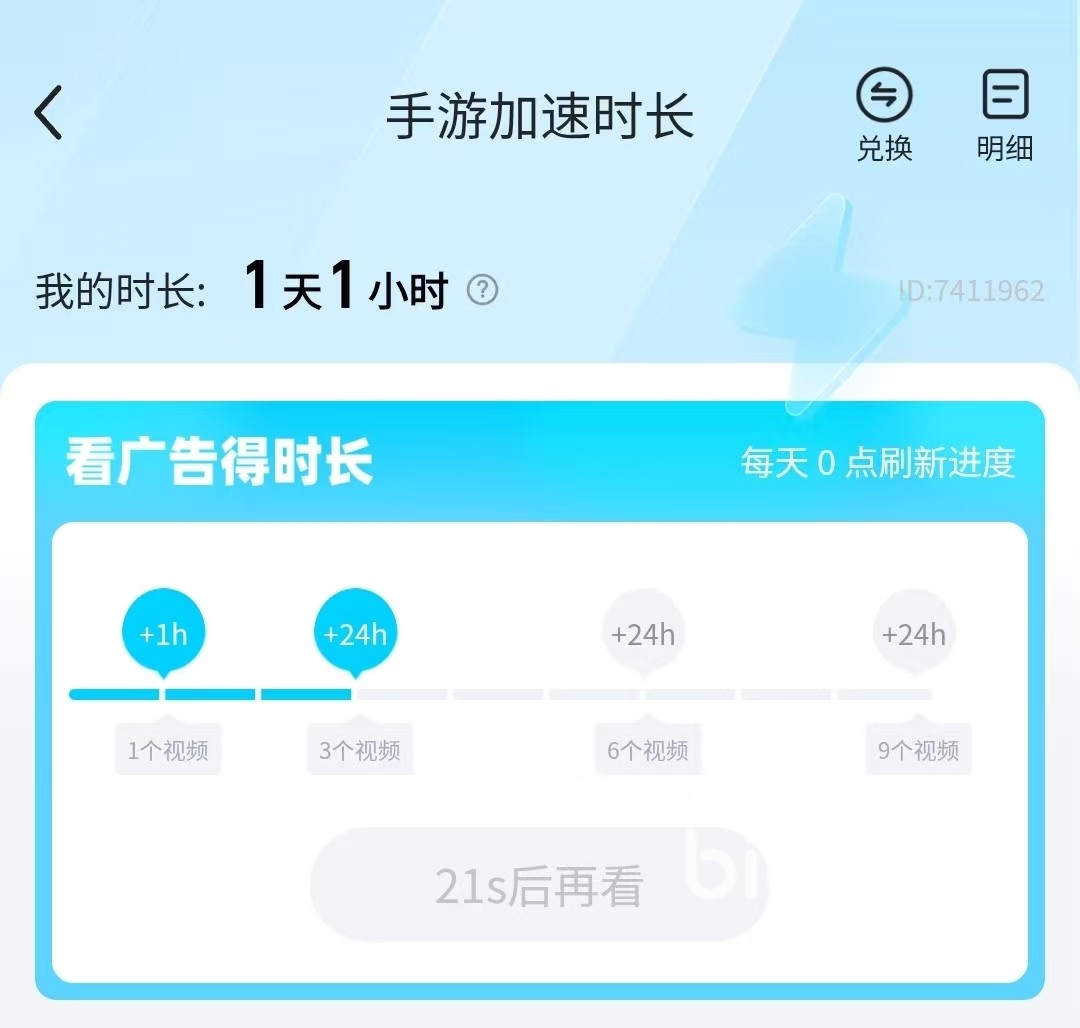Open the 兑换 exchange page

(885, 116)
